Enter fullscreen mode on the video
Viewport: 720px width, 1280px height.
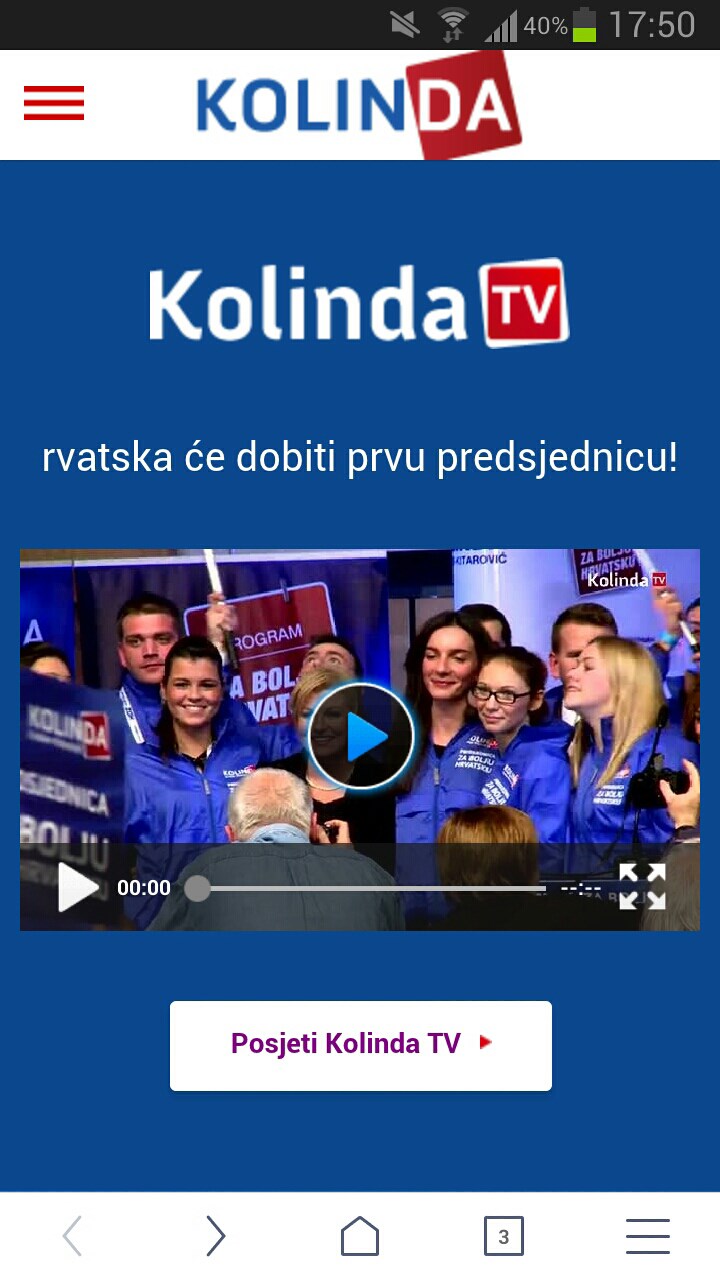click(643, 887)
